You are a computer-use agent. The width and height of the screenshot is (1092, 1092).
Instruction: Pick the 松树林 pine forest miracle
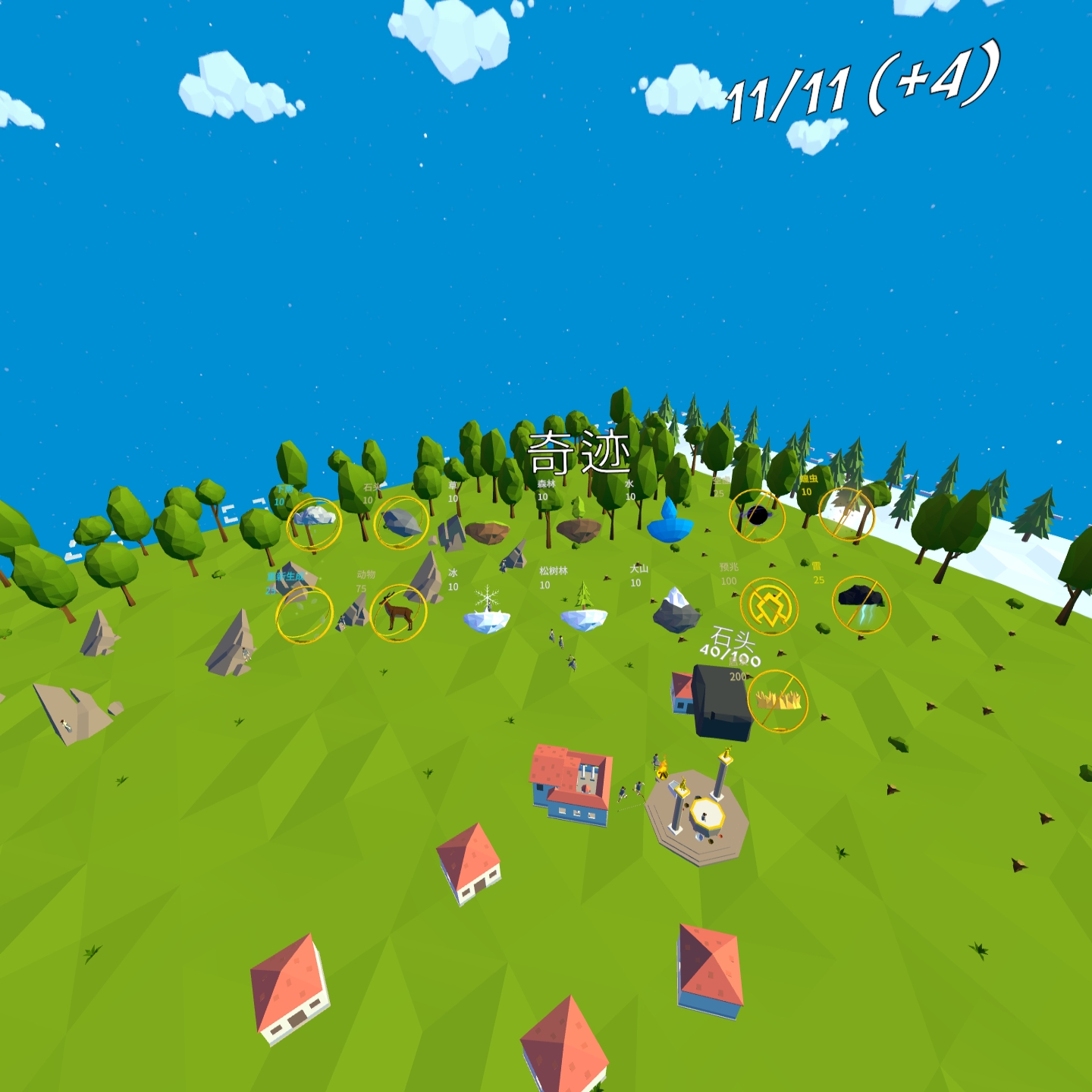tap(583, 609)
